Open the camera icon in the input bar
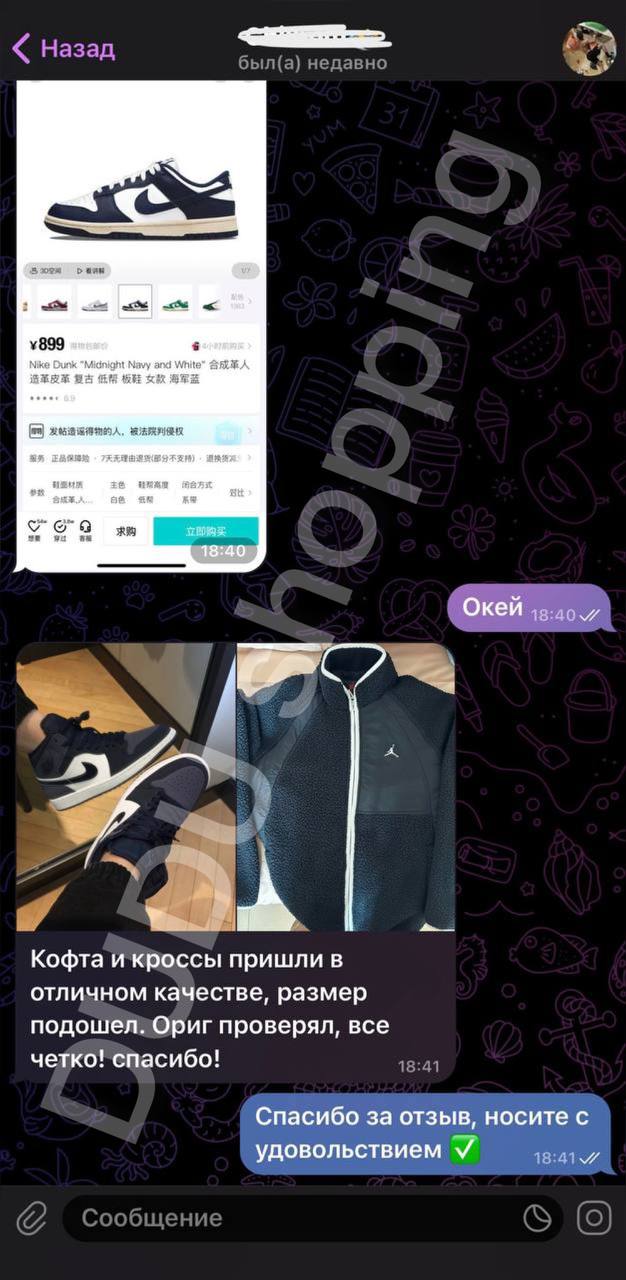 click(594, 1218)
